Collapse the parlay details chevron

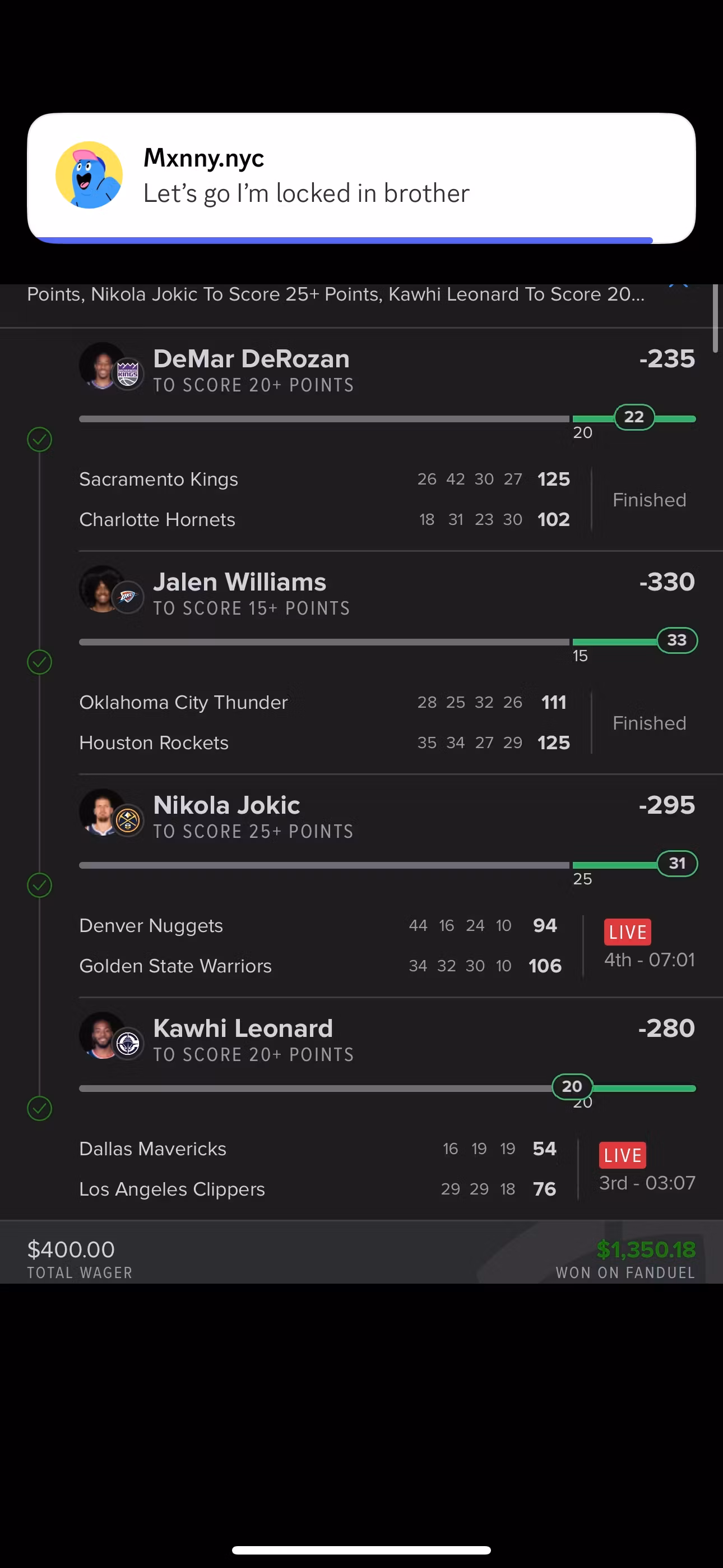[679, 287]
